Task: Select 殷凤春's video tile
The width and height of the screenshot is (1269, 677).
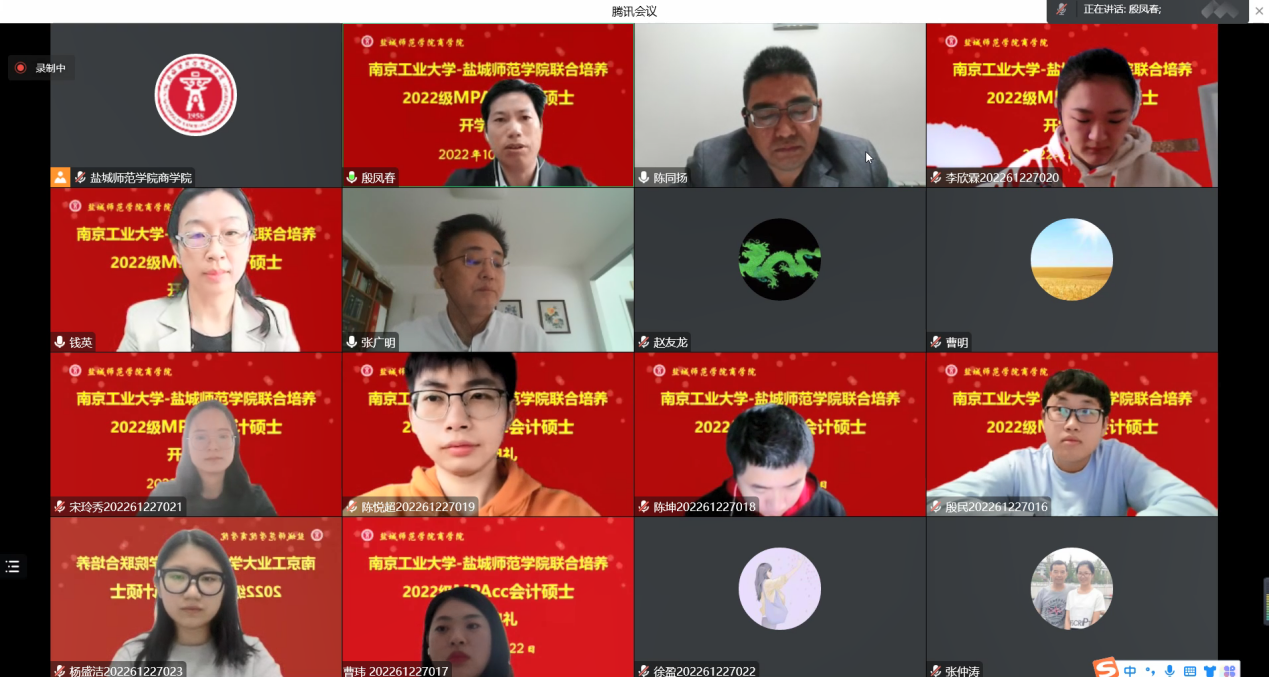Action: point(488,105)
